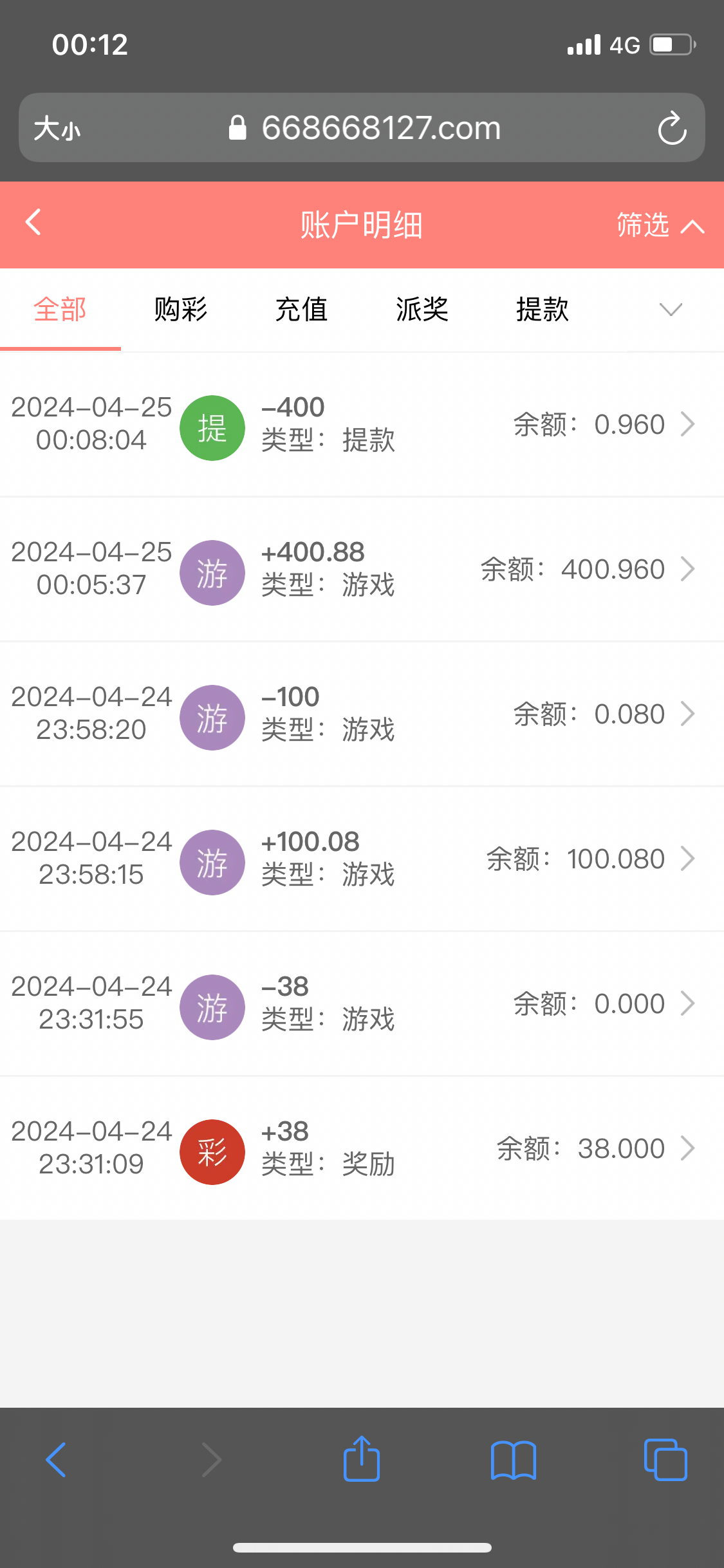Open the -38 游戏 transaction
The width and height of the screenshot is (724, 1568).
pos(362,1004)
